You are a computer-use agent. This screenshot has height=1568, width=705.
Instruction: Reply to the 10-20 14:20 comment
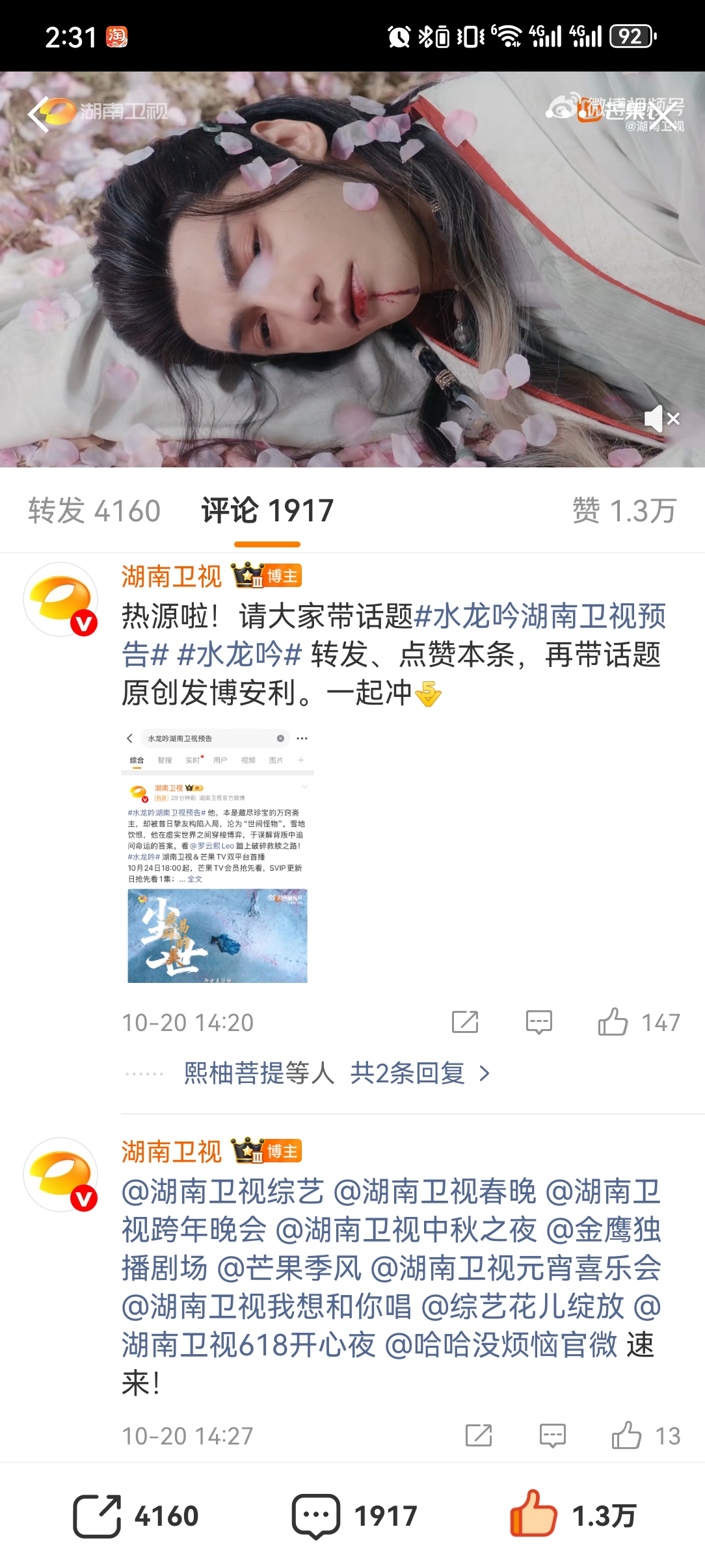(539, 1022)
